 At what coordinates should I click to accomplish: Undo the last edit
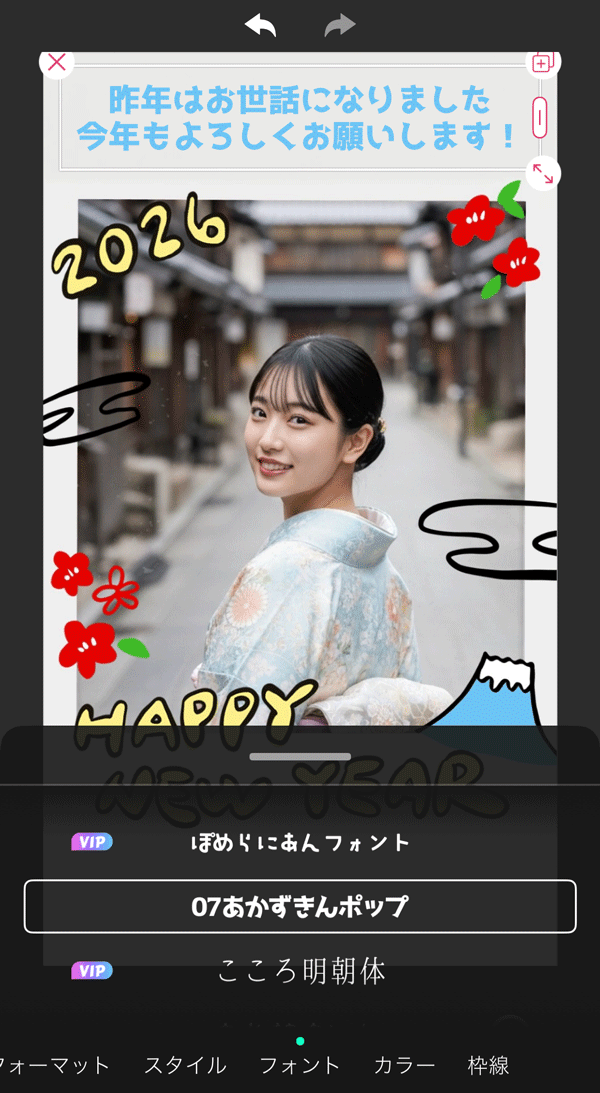(260, 26)
